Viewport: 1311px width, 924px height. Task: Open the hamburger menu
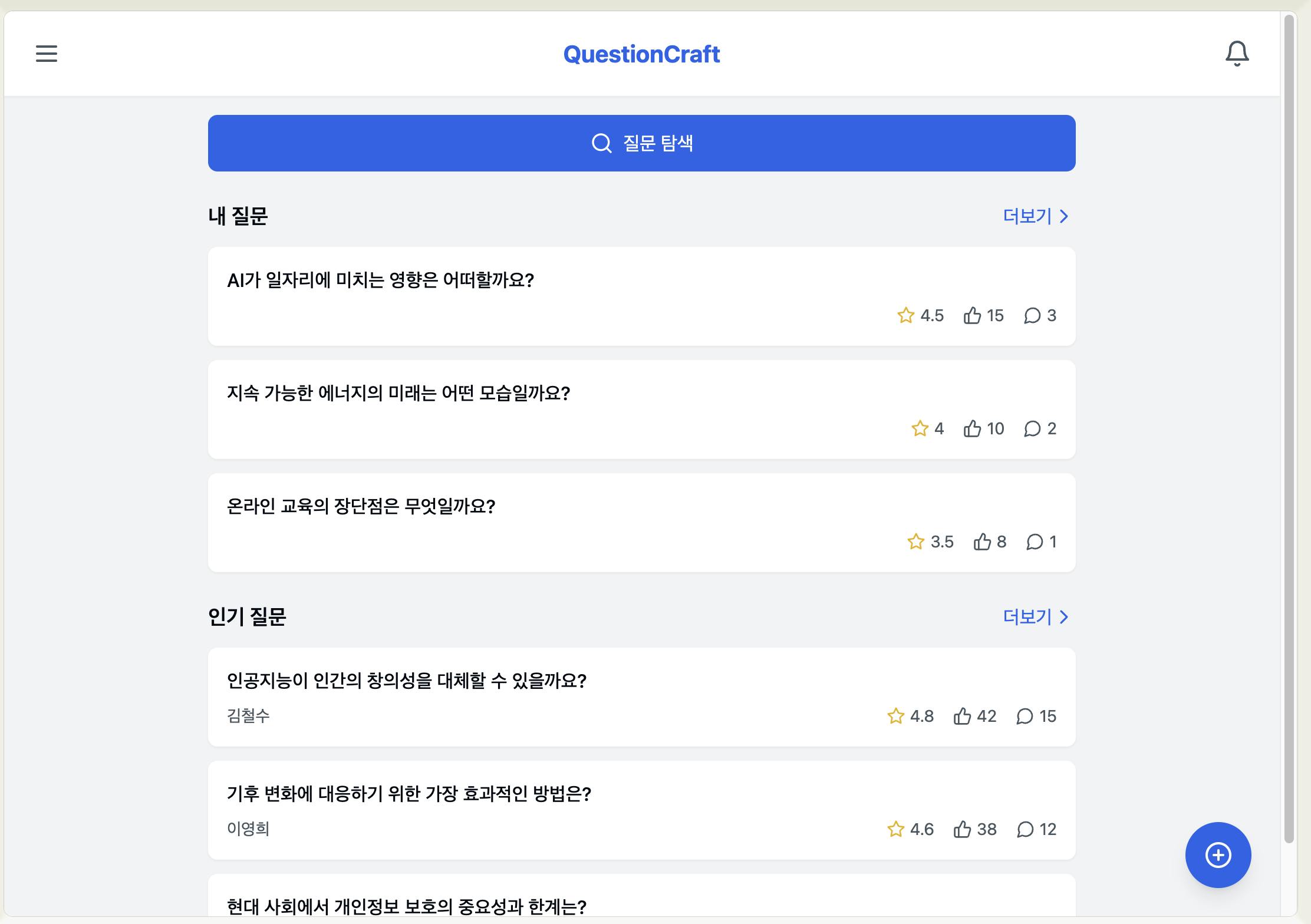pos(47,54)
